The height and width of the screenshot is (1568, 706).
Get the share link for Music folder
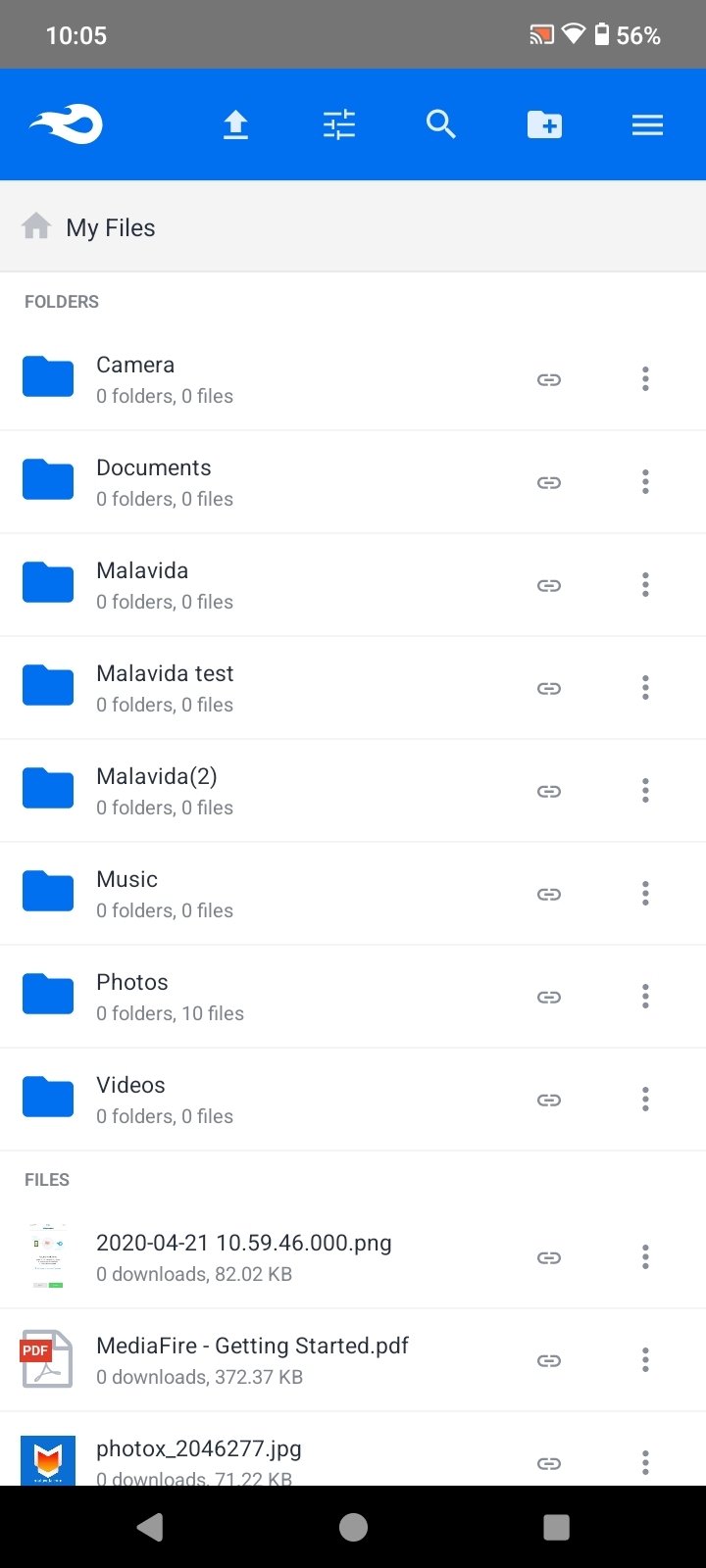click(549, 894)
